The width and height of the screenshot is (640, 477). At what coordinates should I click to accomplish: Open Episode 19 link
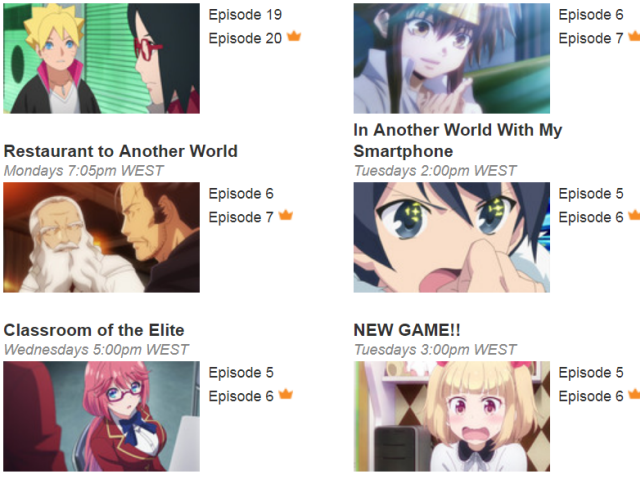coord(245,15)
